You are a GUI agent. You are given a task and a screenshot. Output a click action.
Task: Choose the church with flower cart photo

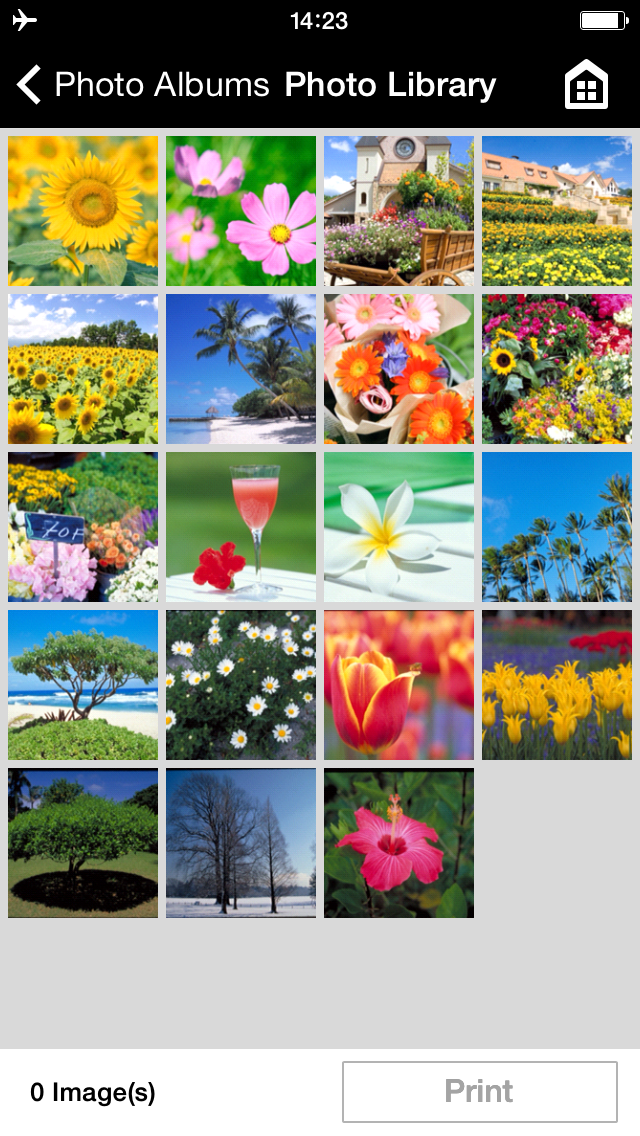pos(399,211)
